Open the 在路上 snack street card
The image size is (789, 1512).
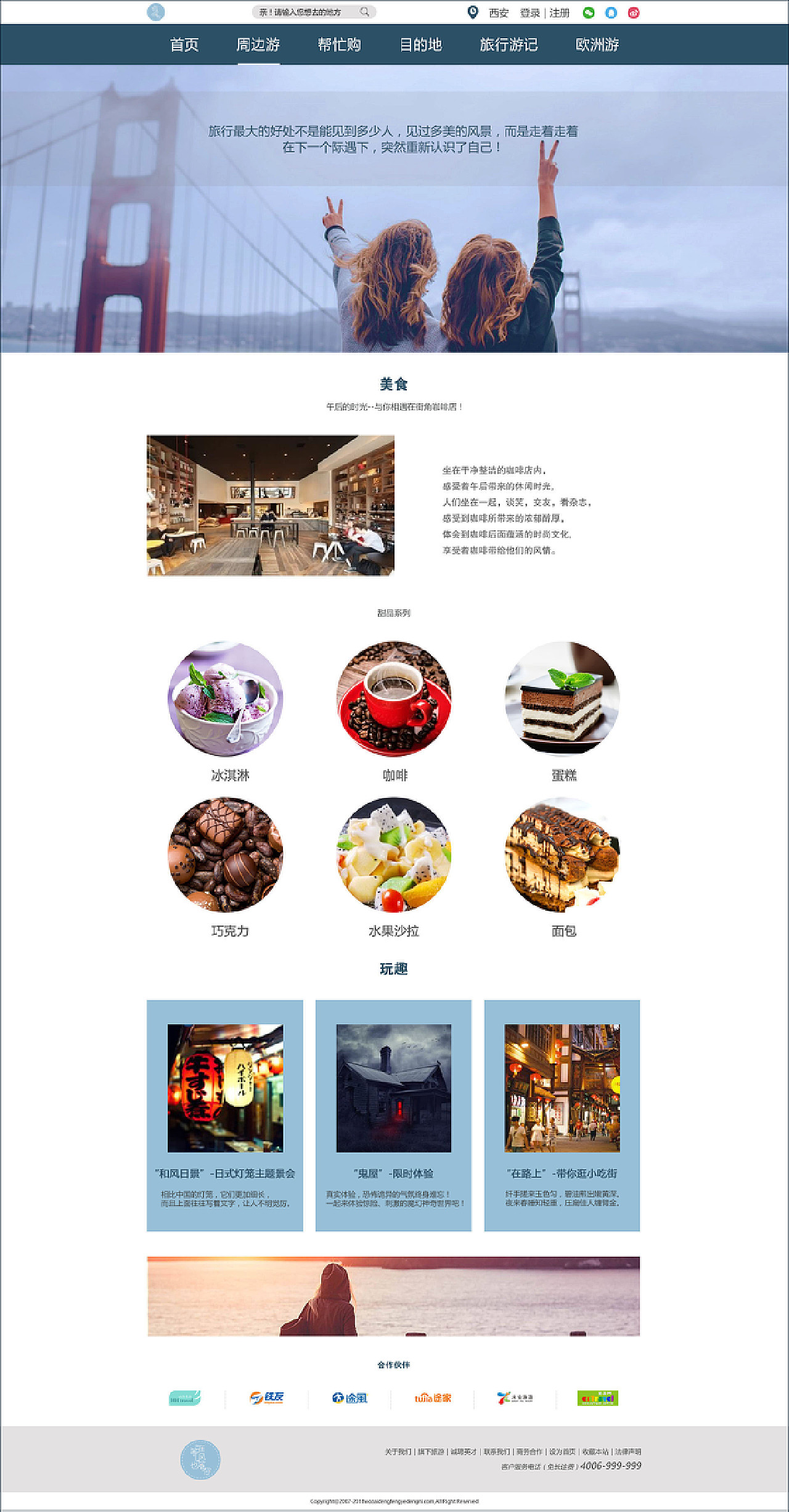click(x=562, y=1115)
